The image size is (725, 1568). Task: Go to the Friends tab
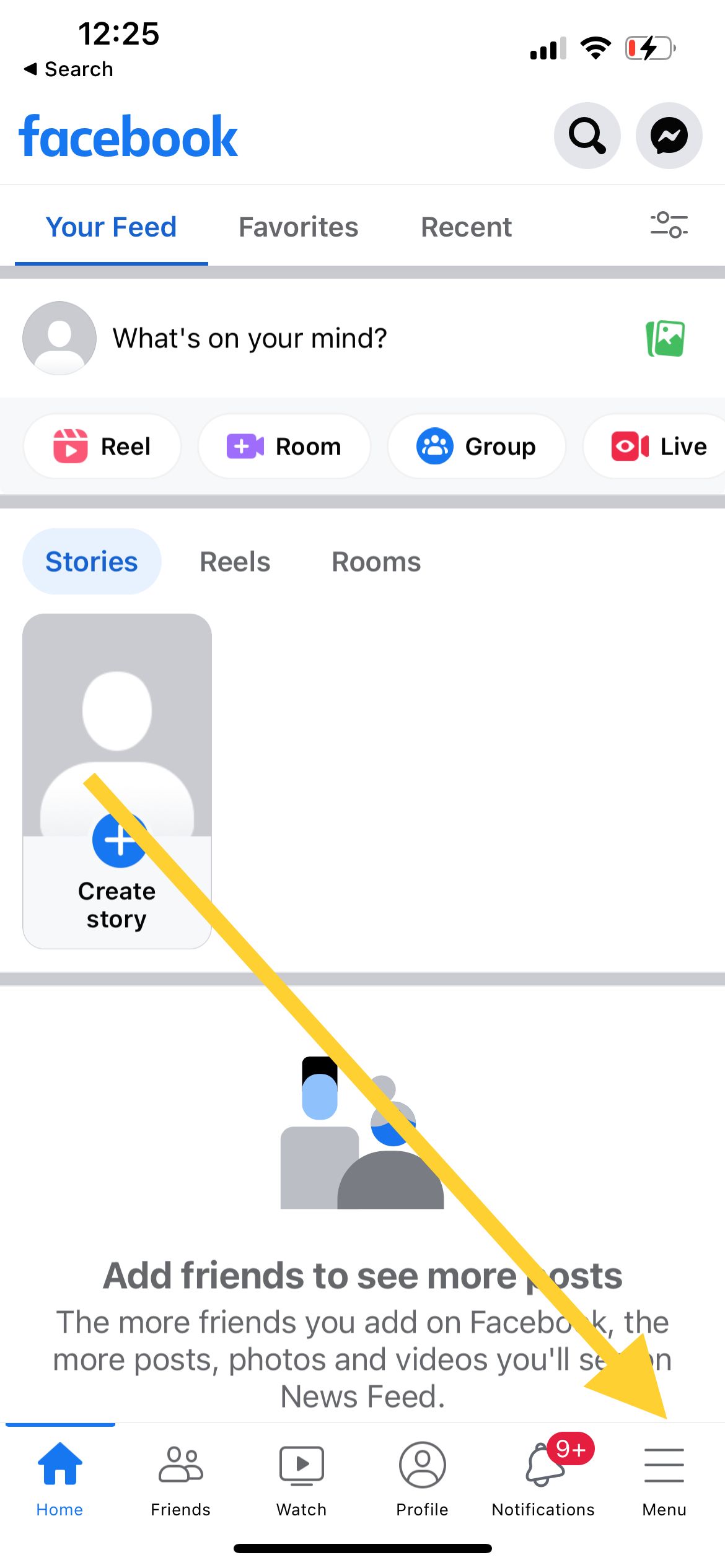pos(180,1479)
